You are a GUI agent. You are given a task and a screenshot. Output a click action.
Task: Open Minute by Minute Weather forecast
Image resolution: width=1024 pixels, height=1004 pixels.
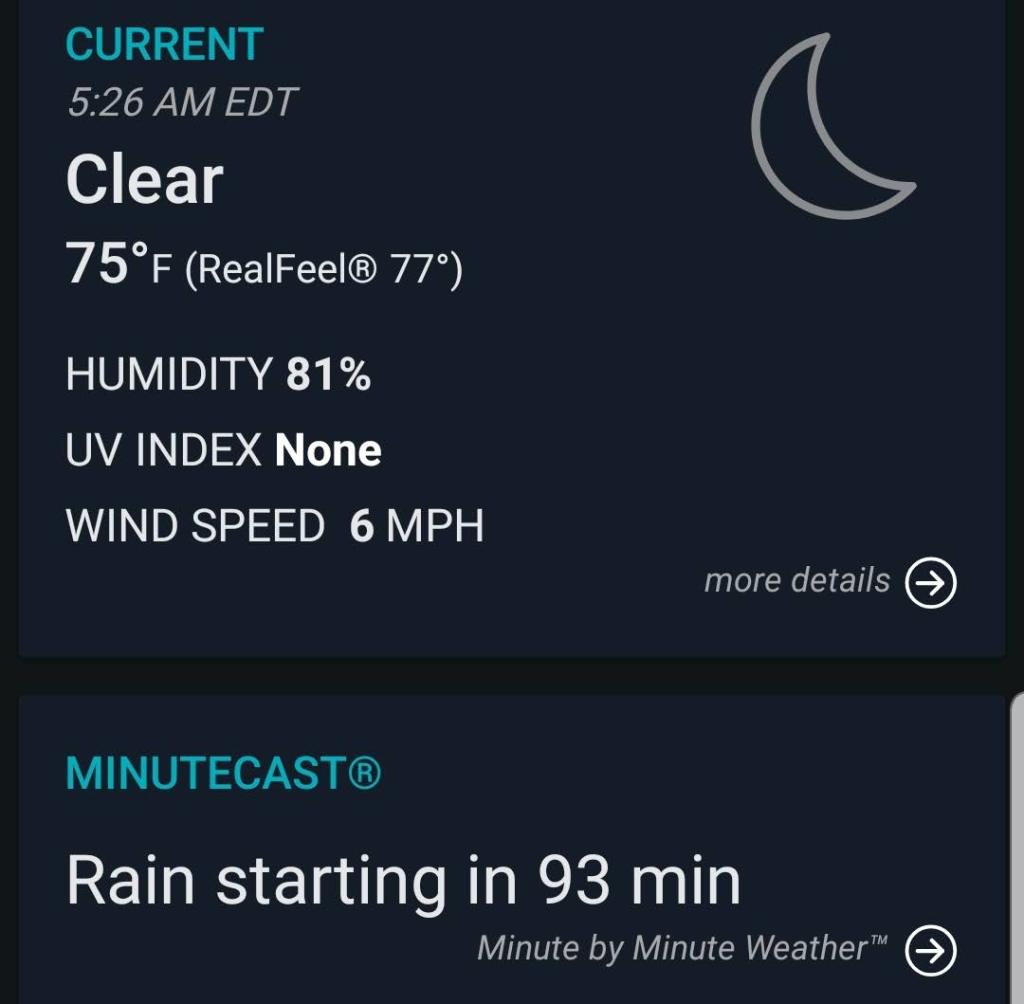tap(930, 950)
